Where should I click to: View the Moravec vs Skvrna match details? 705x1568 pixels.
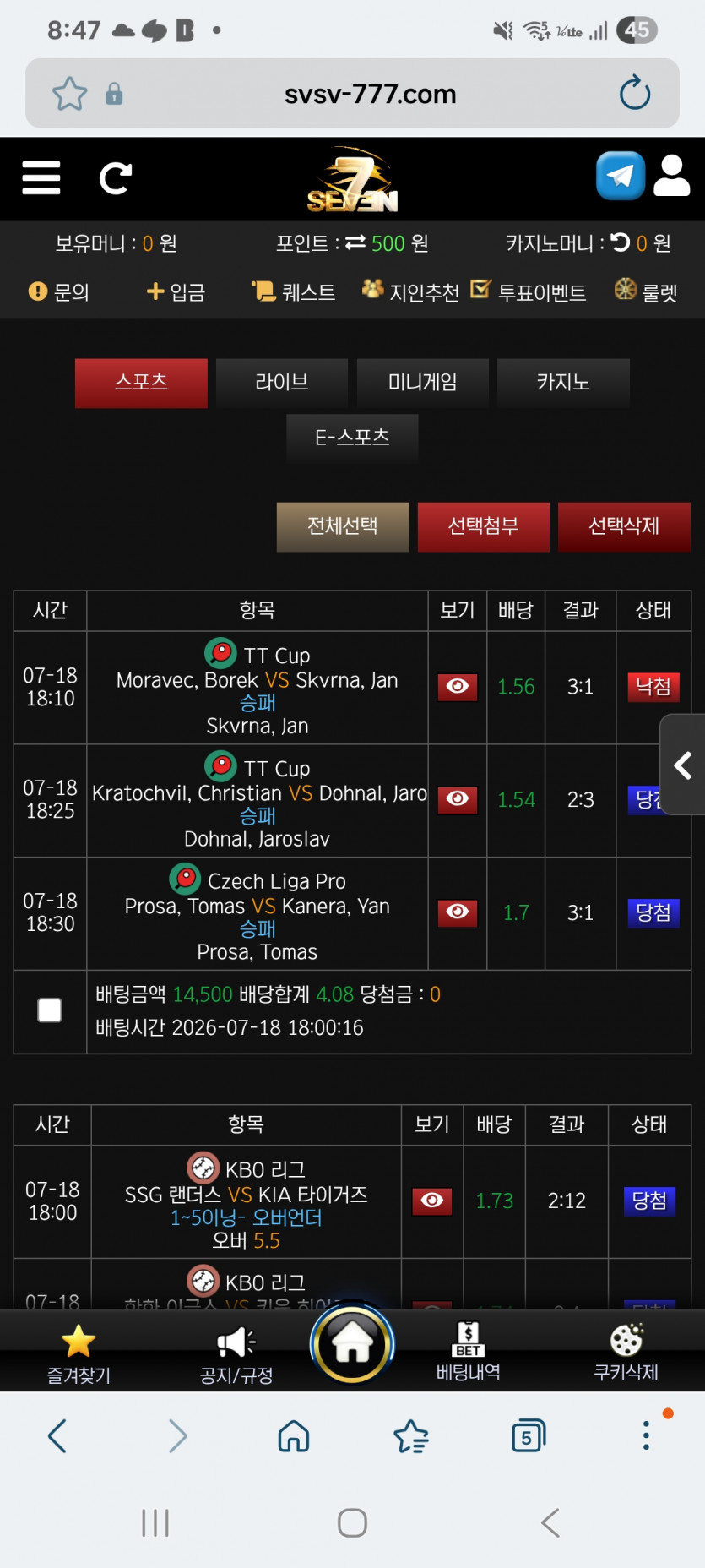pyautogui.click(x=458, y=687)
